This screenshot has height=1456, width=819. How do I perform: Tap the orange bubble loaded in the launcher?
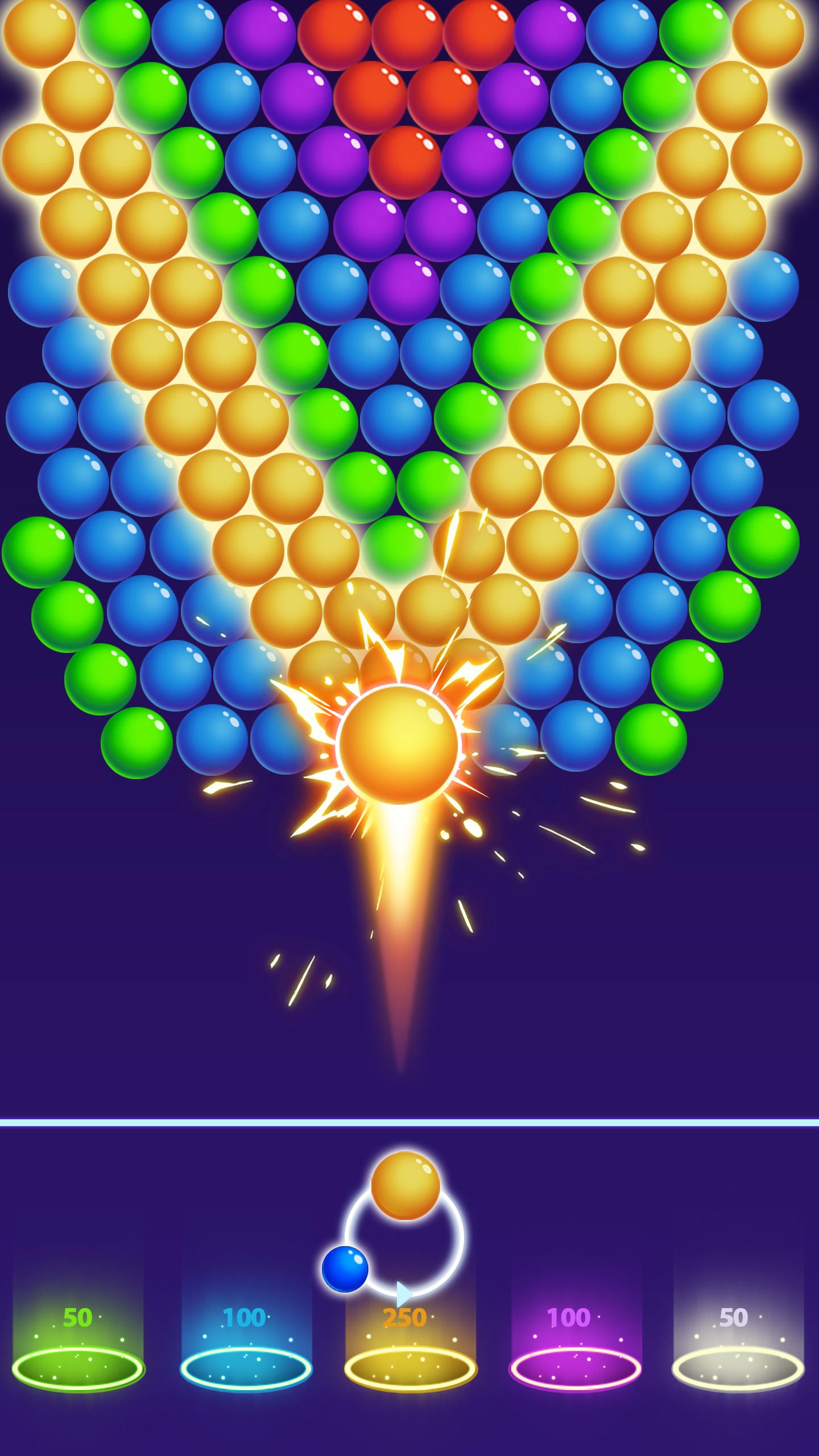point(406,1185)
